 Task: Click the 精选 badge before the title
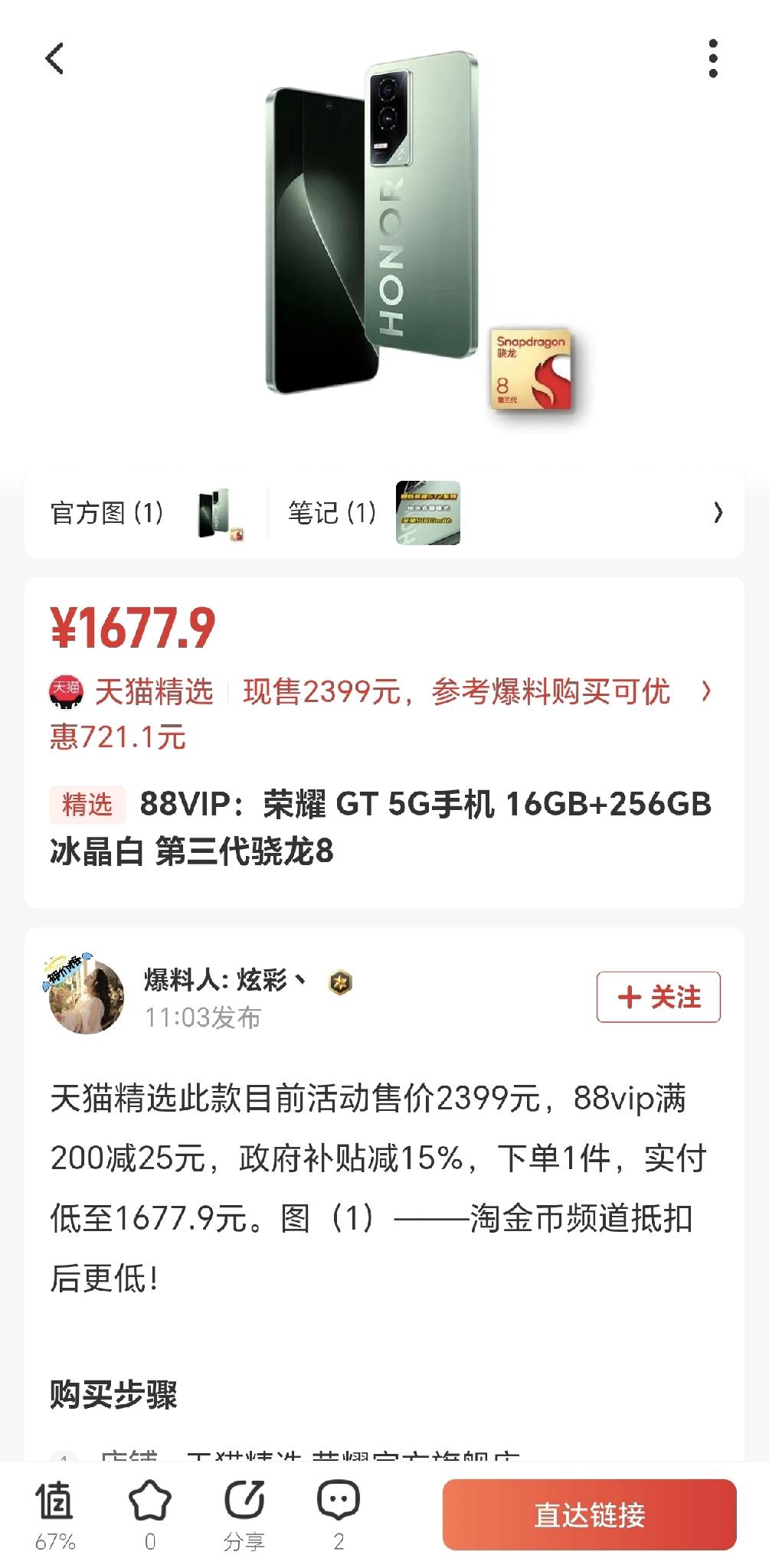[87, 803]
